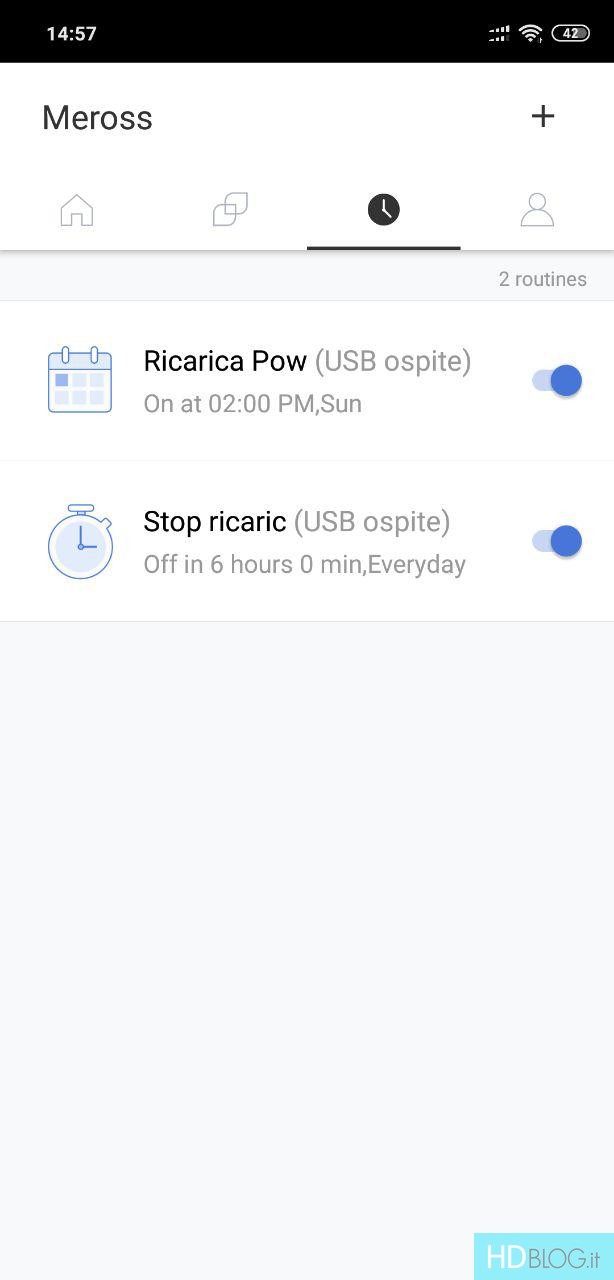Disable the Ricarica Pow schedule toggle
This screenshot has width=614, height=1280.
pos(557,380)
